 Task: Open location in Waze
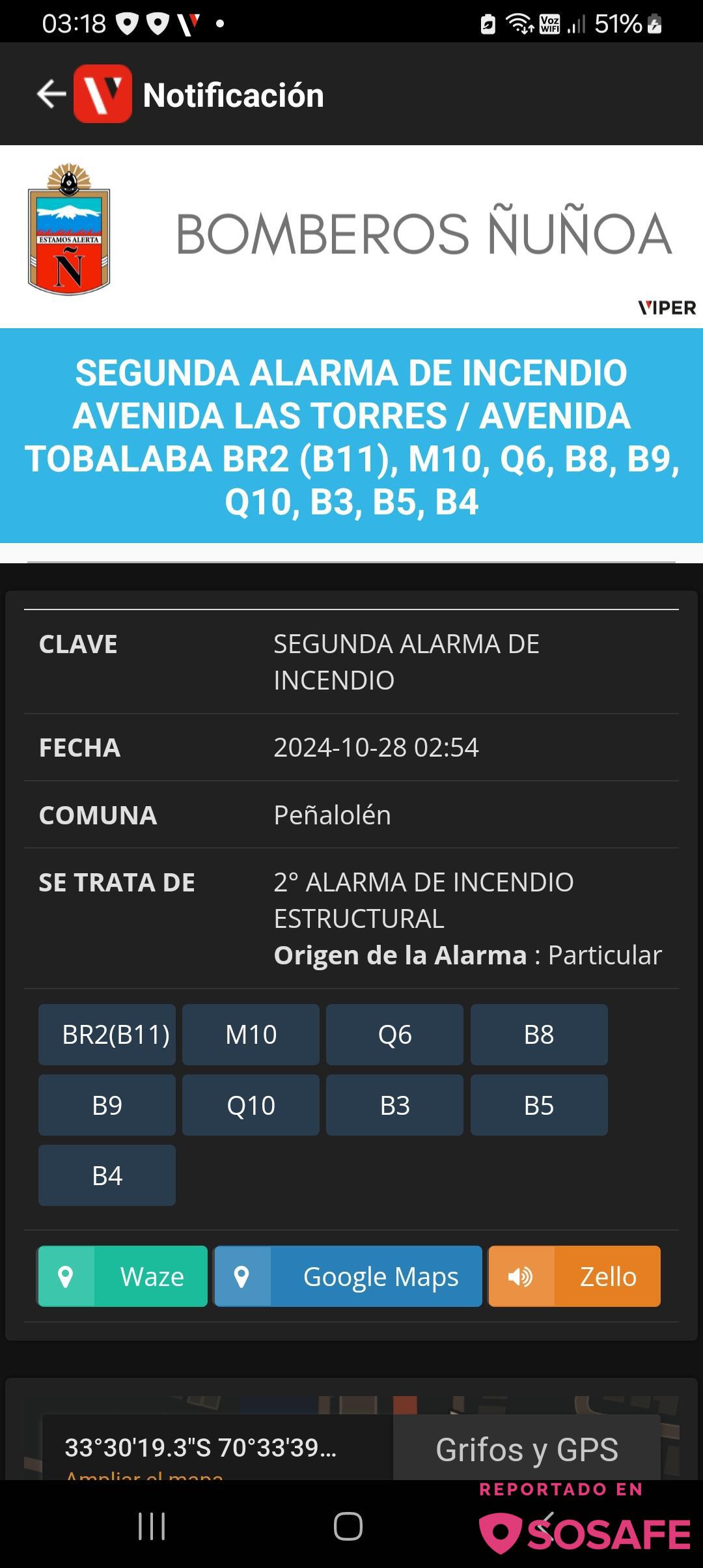(123, 1276)
